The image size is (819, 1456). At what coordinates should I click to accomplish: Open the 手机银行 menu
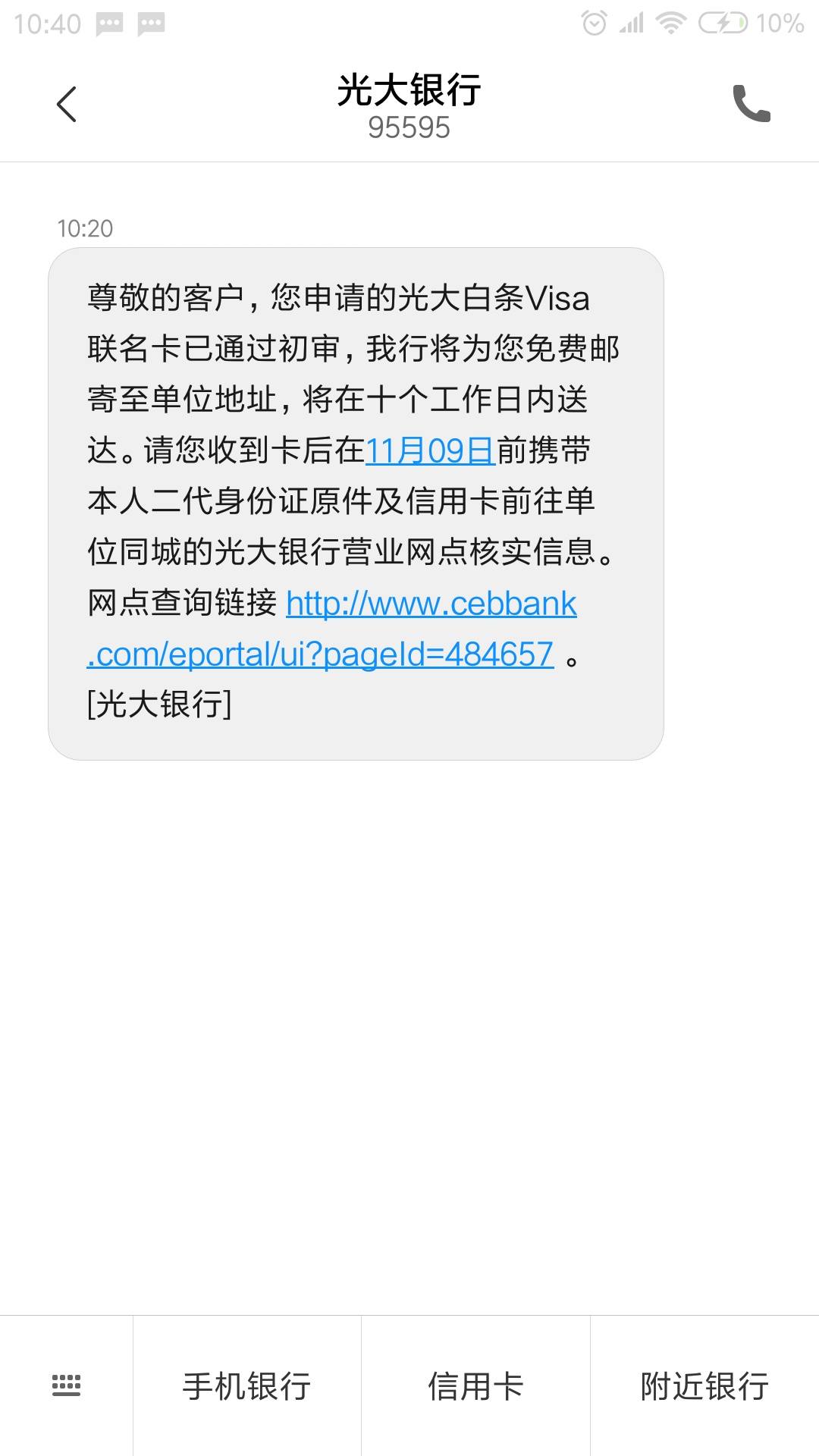pyautogui.click(x=247, y=1385)
